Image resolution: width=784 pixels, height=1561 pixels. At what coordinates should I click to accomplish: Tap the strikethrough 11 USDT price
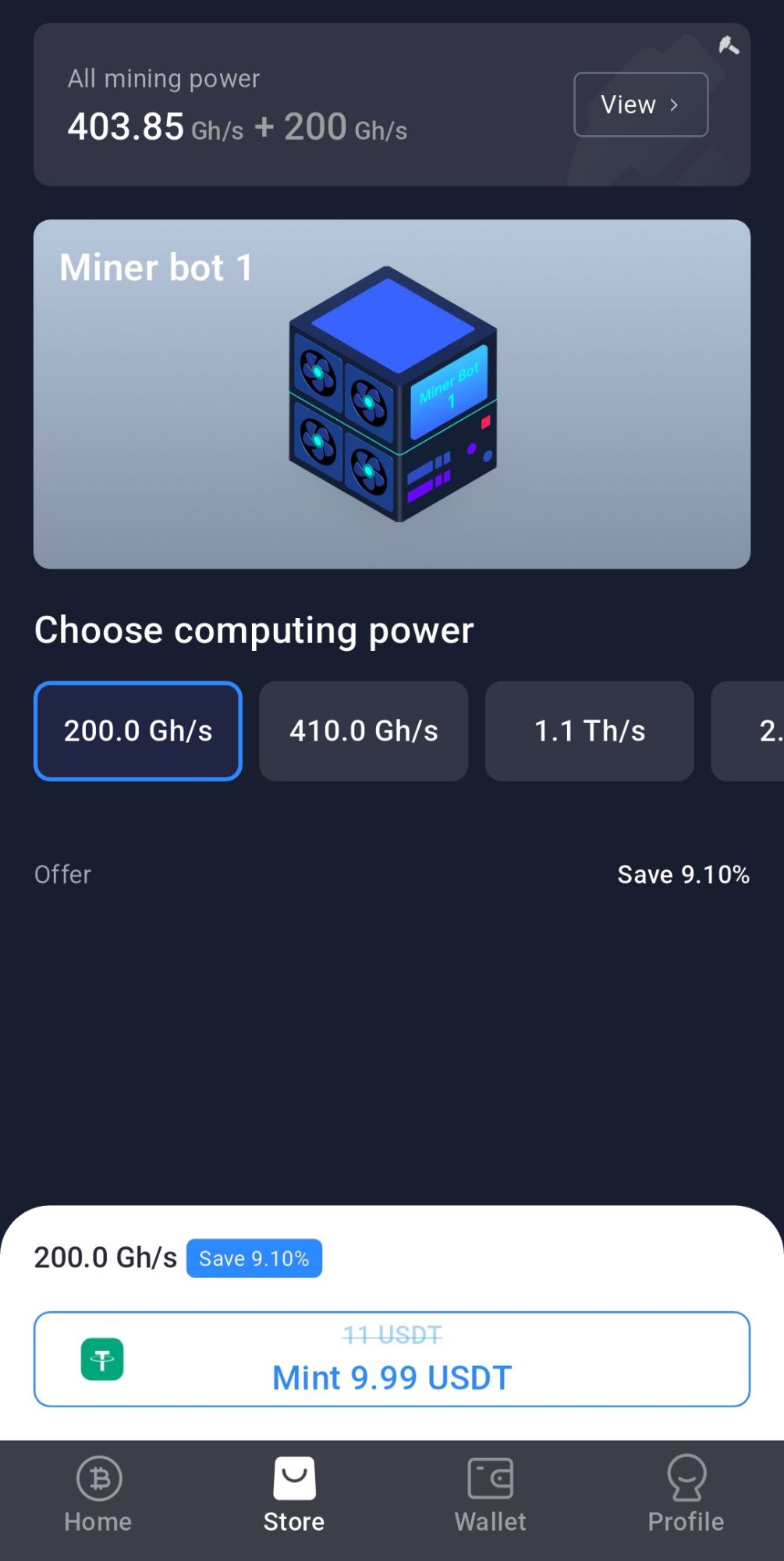[x=392, y=1335]
